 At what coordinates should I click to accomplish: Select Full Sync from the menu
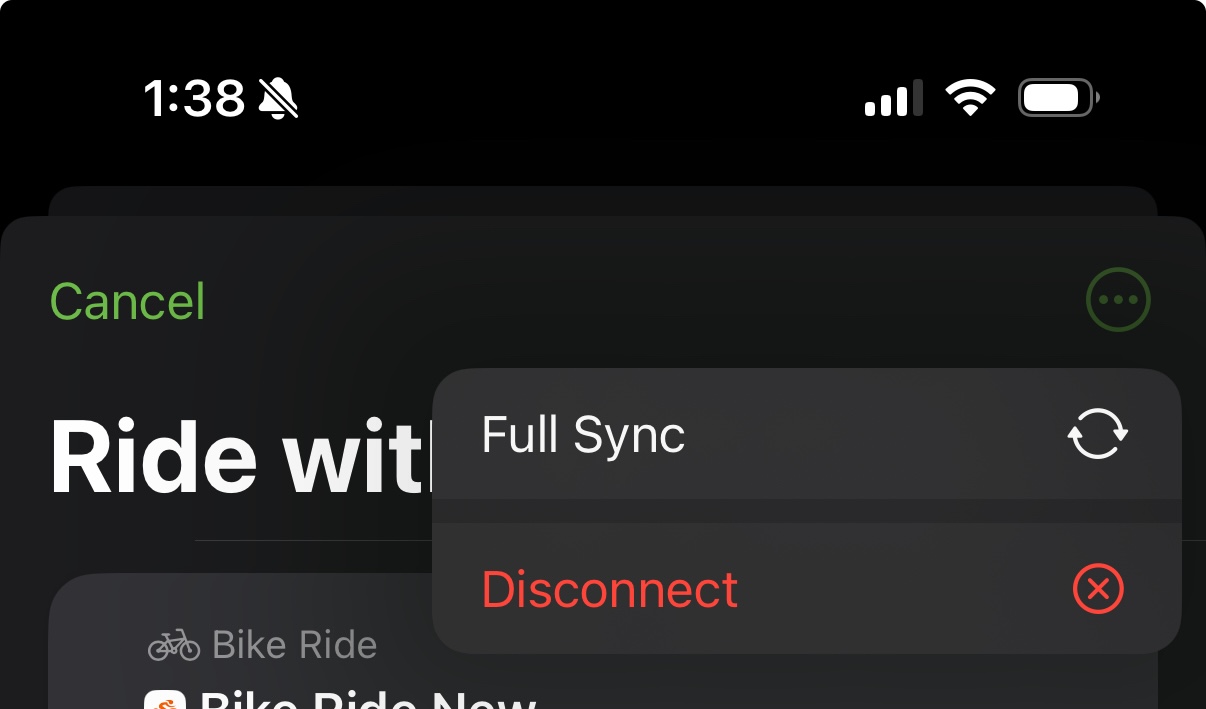point(806,436)
